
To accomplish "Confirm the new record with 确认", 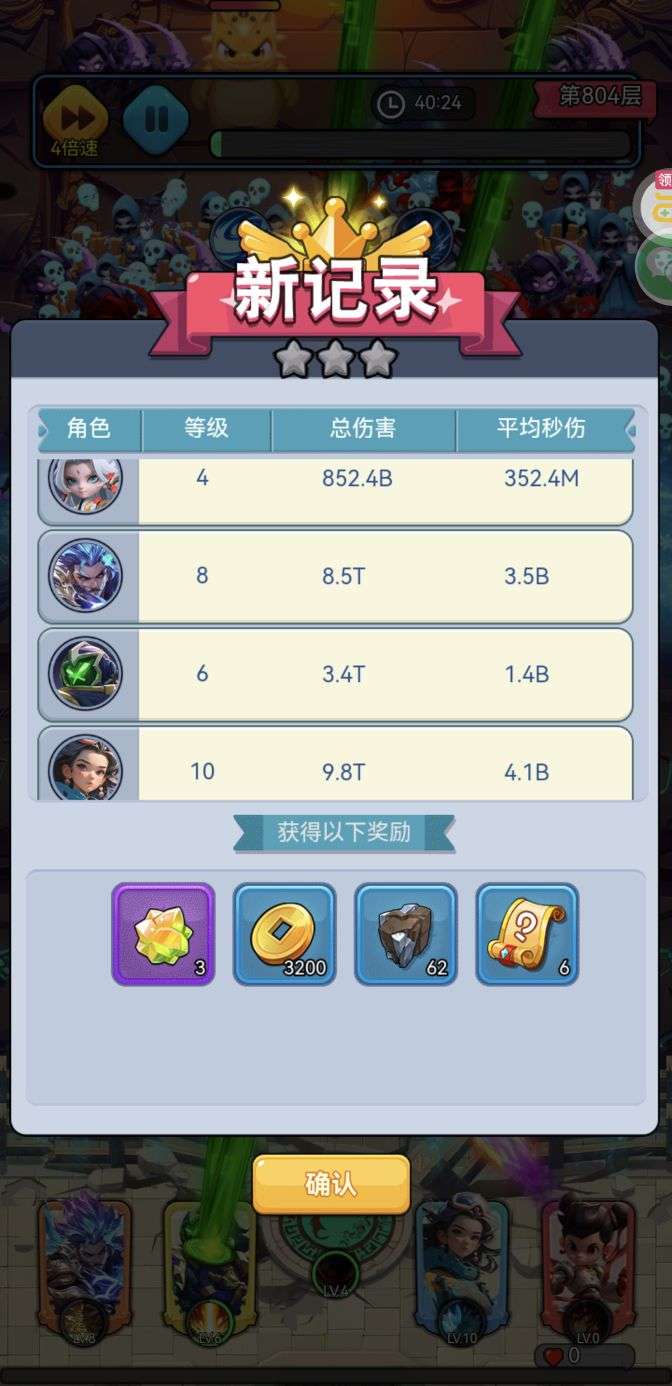I will pyautogui.click(x=331, y=1184).
